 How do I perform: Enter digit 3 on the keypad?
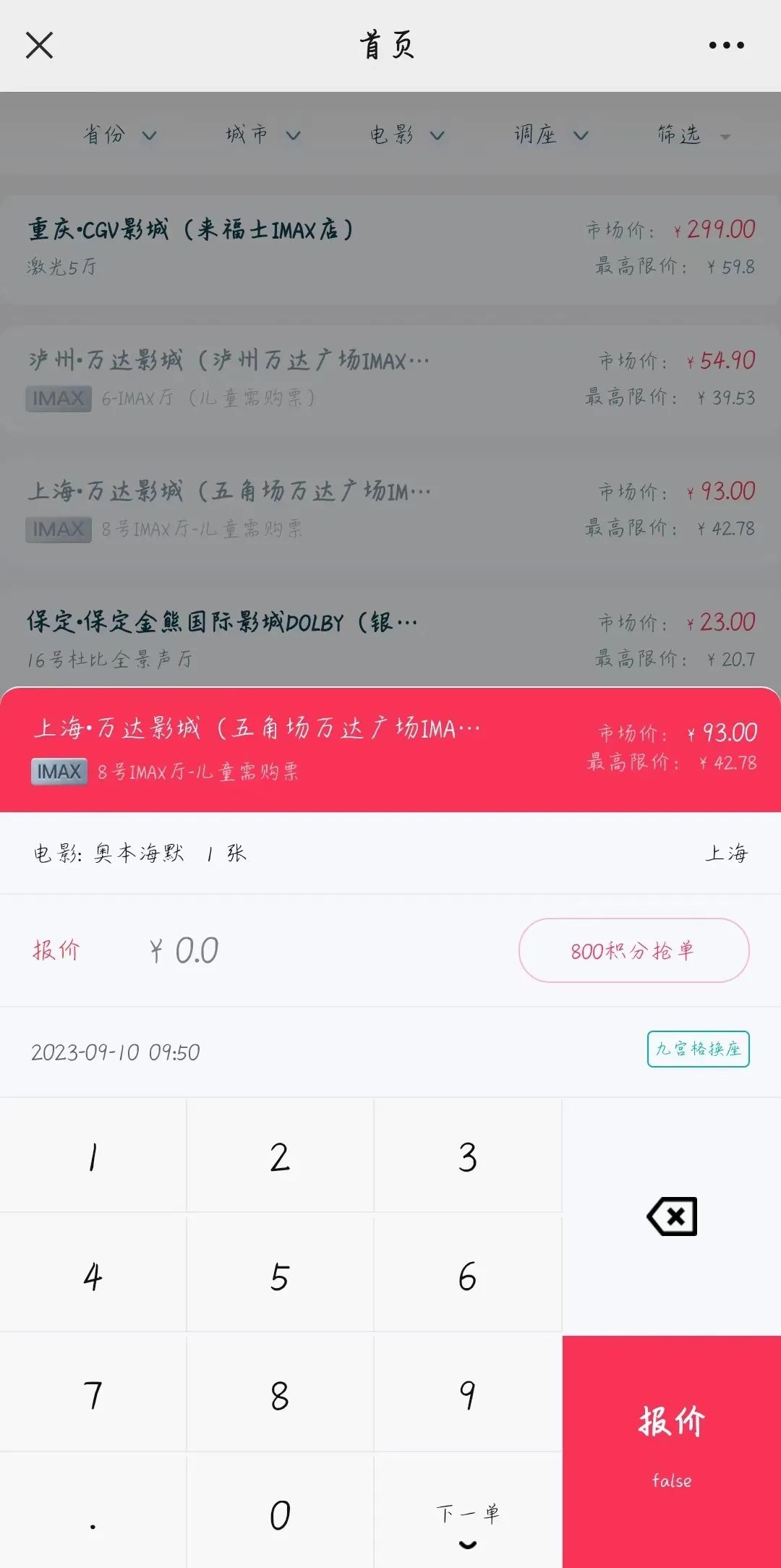(467, 1157)
